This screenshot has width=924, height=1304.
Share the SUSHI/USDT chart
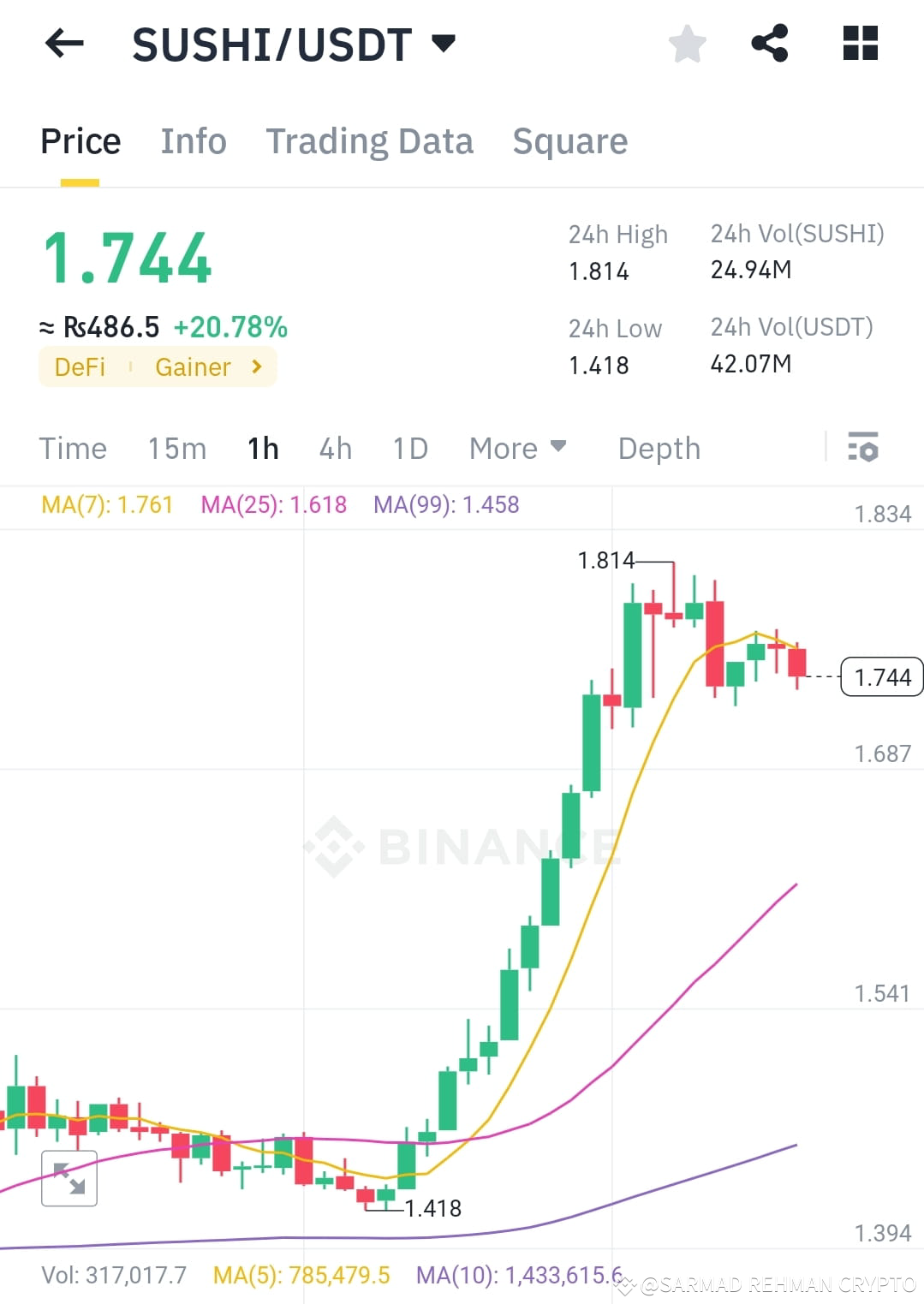769,44
